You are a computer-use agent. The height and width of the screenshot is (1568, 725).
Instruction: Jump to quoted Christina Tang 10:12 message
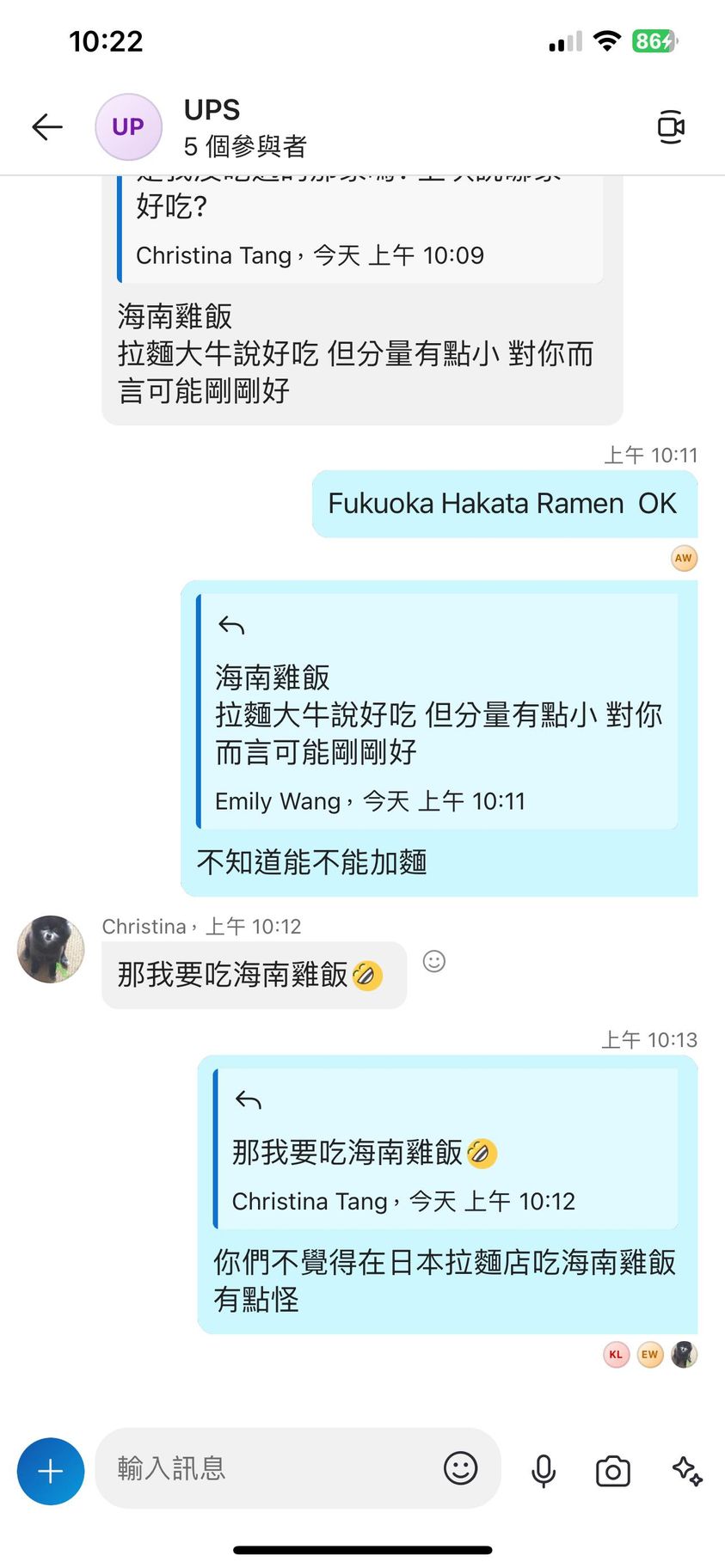[445, 1148]
